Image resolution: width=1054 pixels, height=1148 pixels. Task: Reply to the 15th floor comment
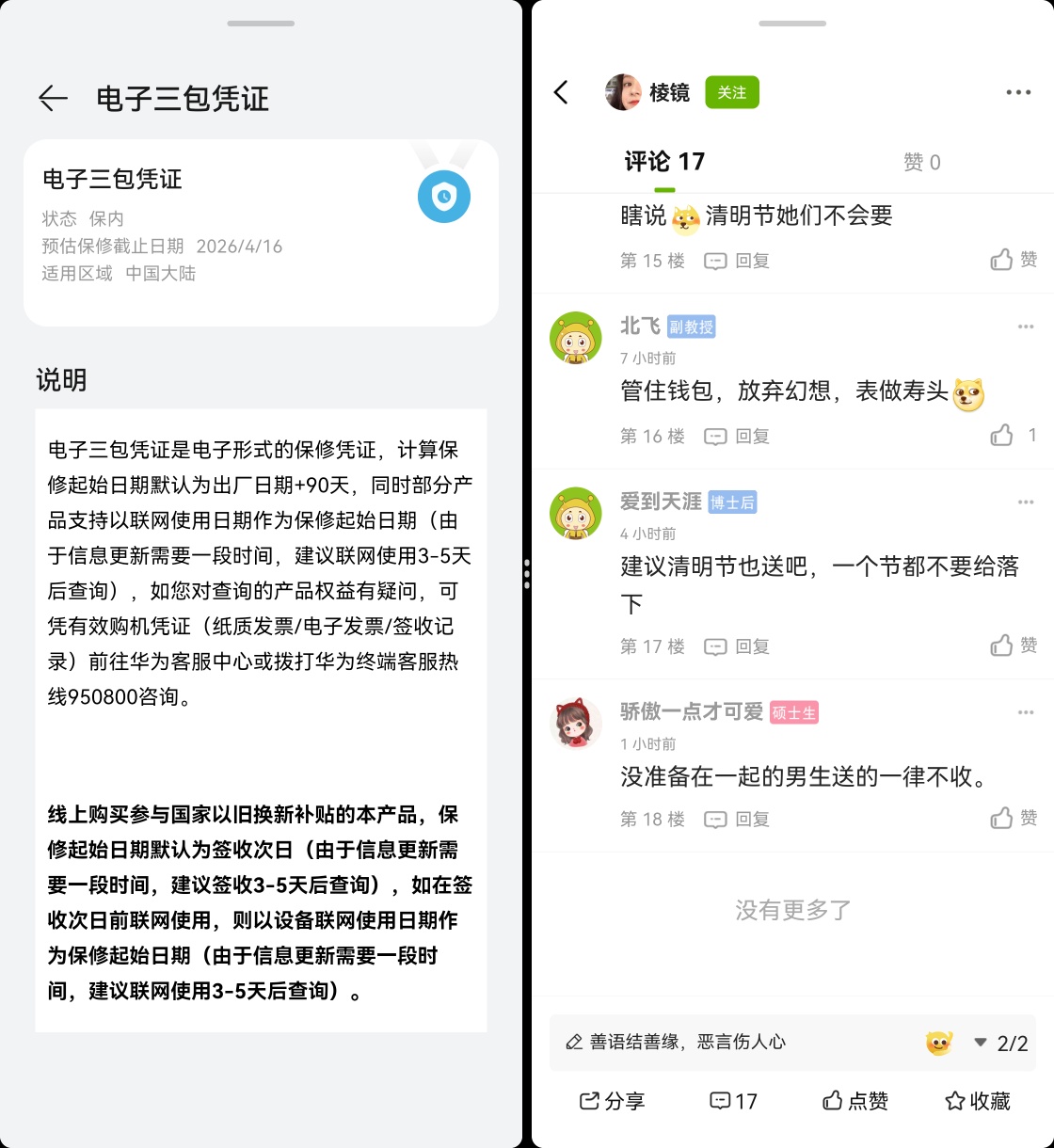(x=738, y=261)
